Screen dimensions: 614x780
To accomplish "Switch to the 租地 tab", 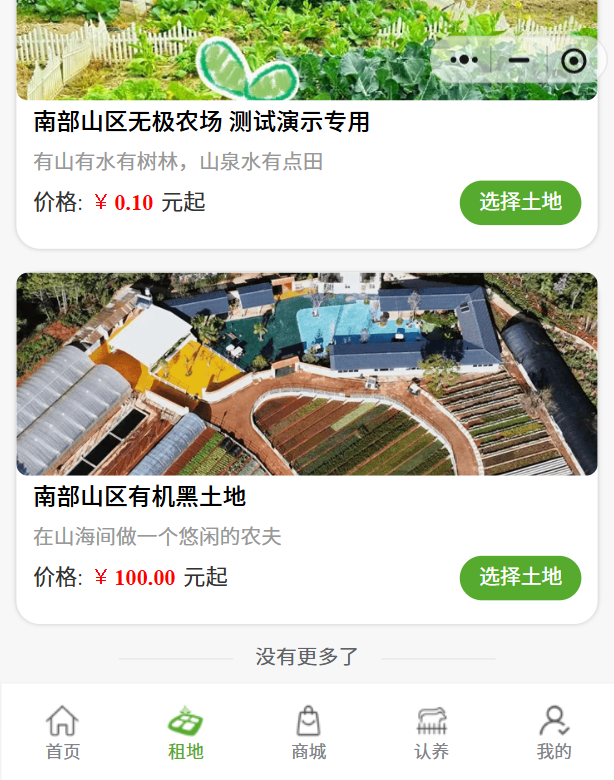I will (x=185, y=733).
